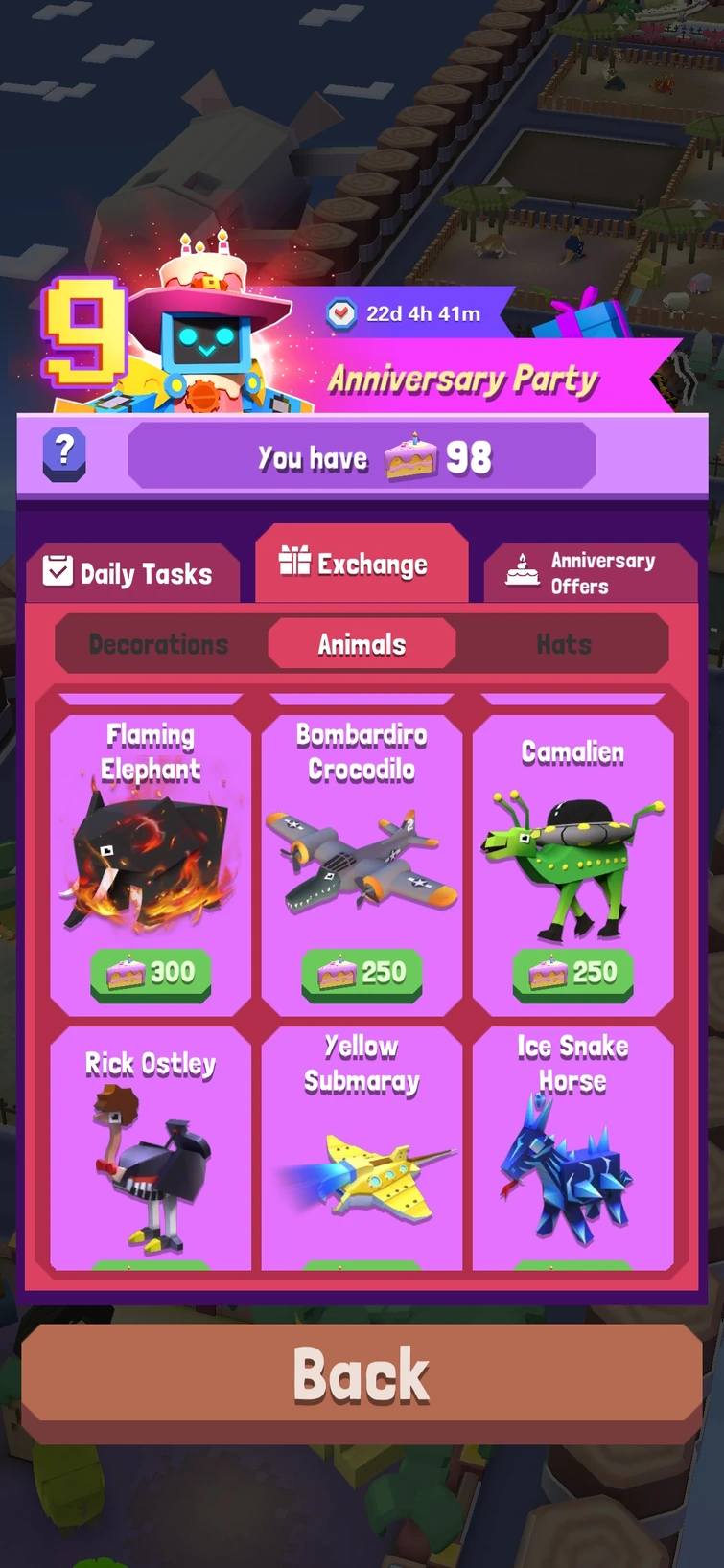Open the Ice Snake Horse card
This screenshot has width=724, height=1568.
pyautogui.click(x=572, y=1150)
